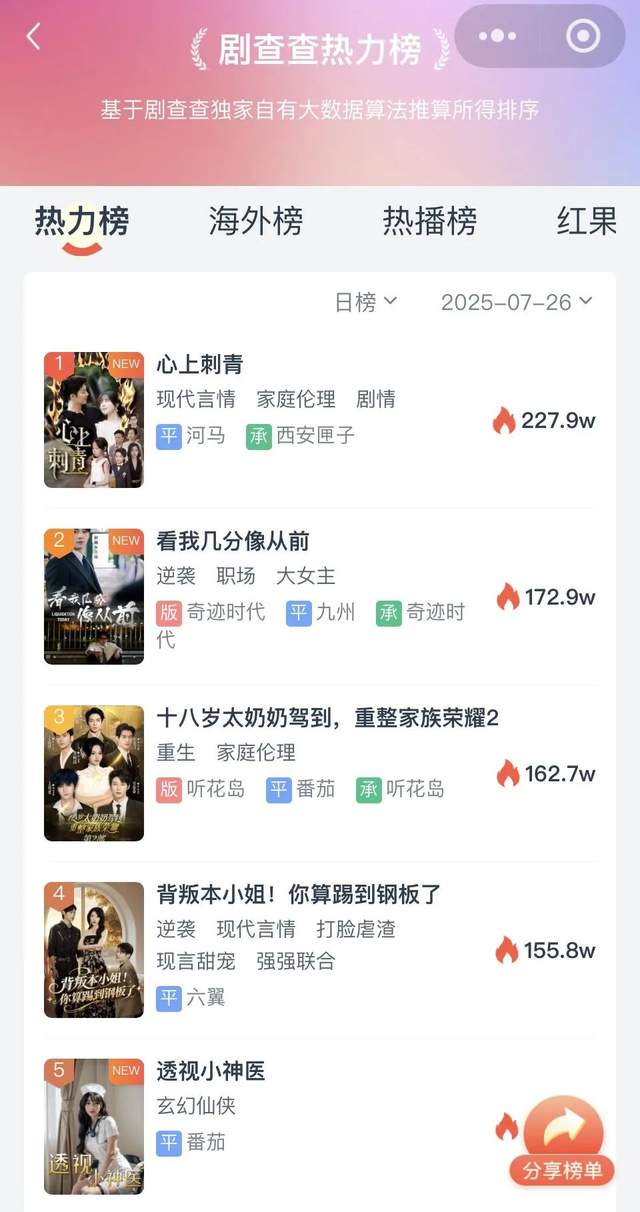This screenshot has height=1212, width=640.
Task: Close the mini program with the circle button
Action: click(x=582, y=37)
